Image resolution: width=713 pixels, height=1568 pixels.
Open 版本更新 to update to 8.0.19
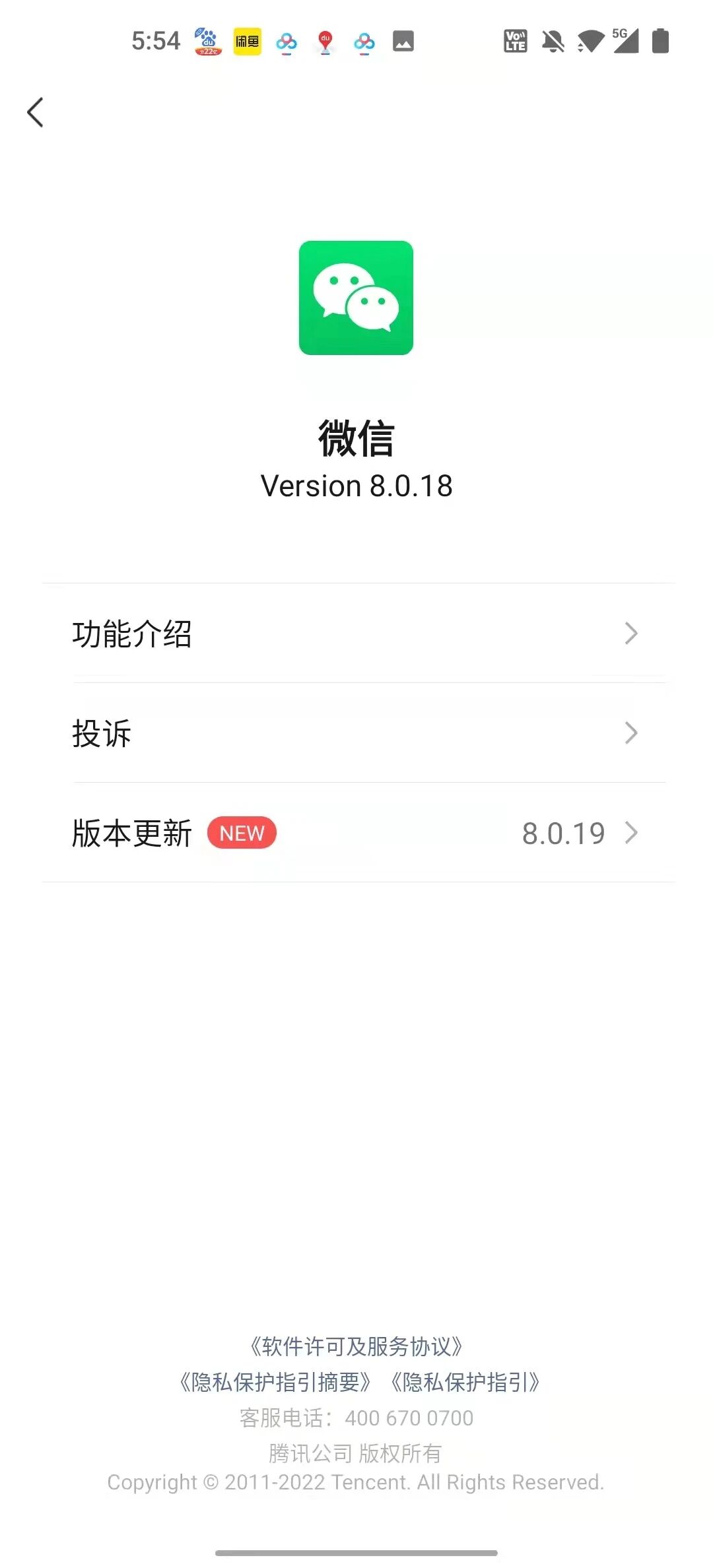356,833
